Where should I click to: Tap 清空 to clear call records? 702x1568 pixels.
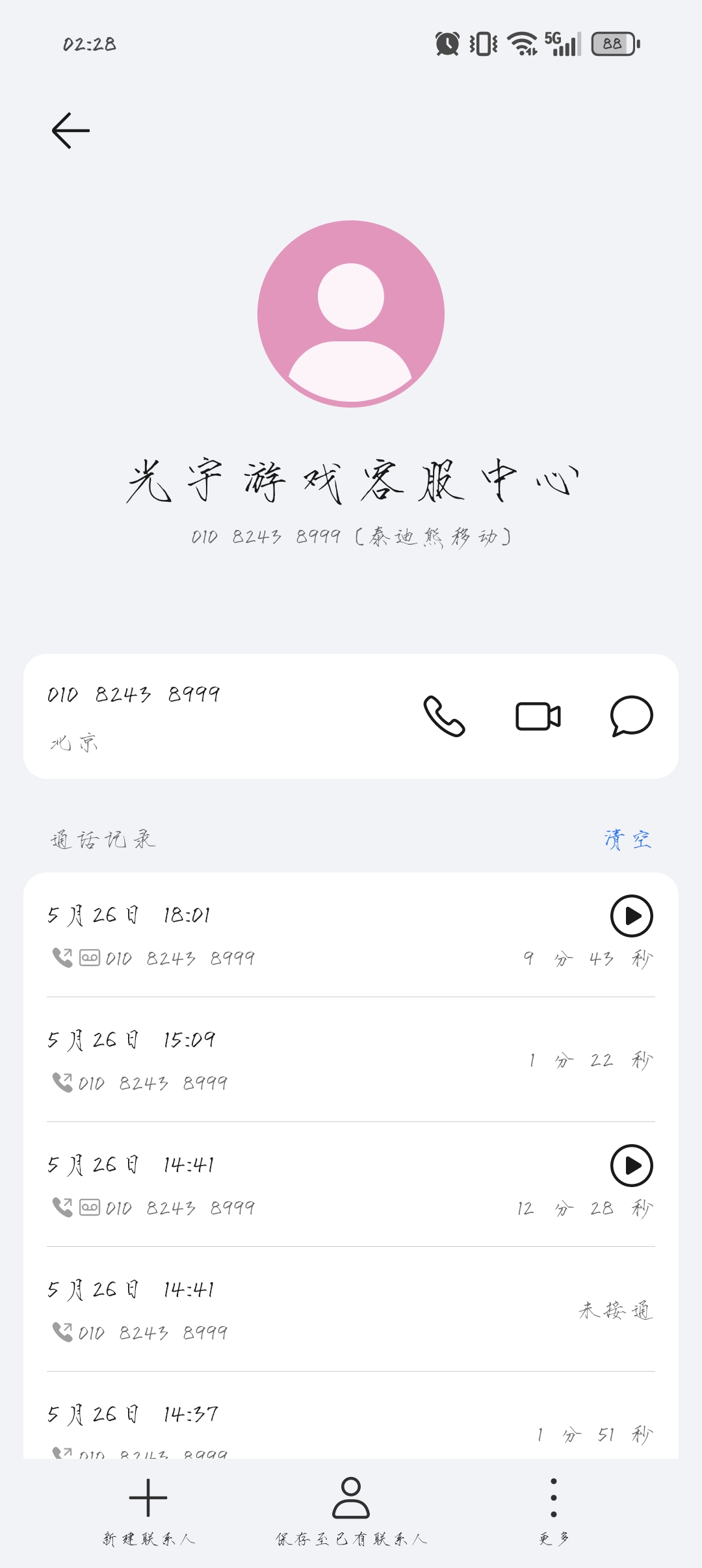point(628,839)
